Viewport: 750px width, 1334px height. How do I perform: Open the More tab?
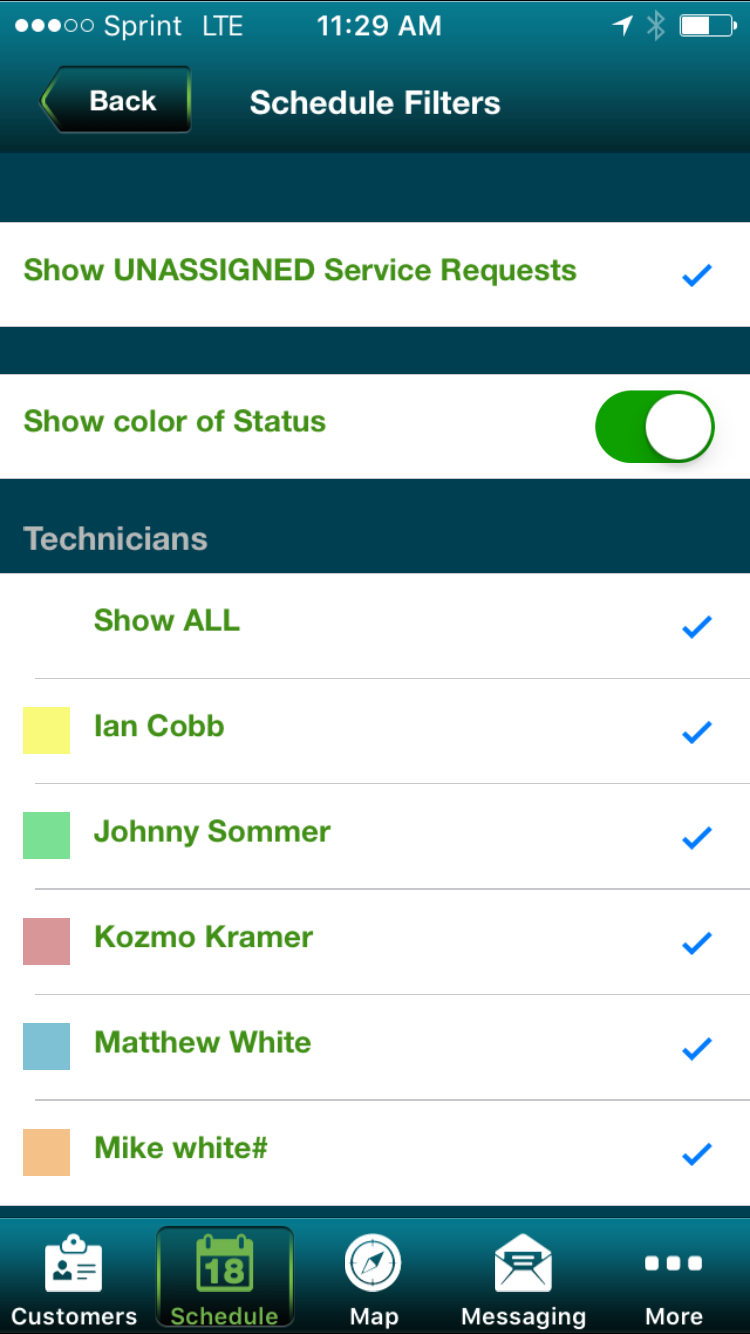(x=673, y=1280)
